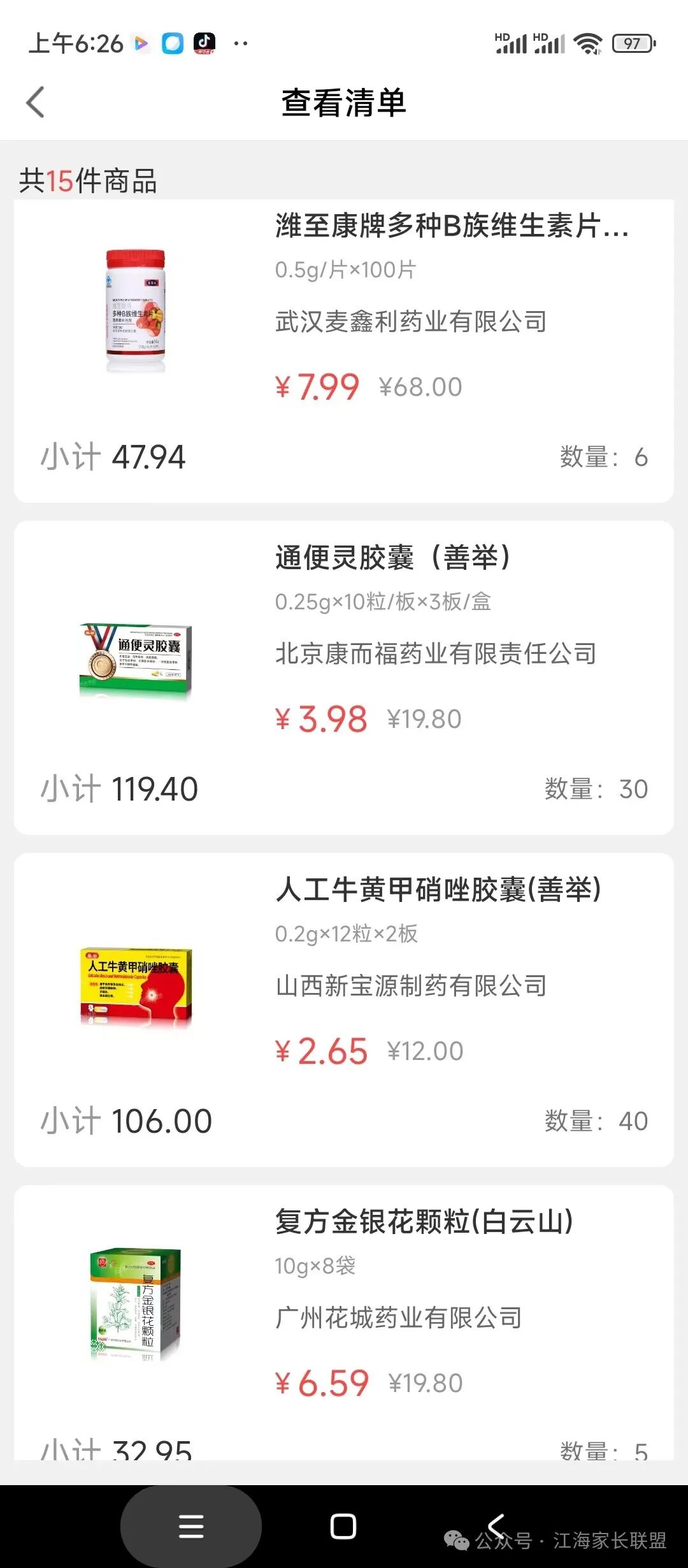View the 人工牛黄甲硝唑胶囊(善举) item
Screen dimensions: 688x1568
pos(344,1010)
